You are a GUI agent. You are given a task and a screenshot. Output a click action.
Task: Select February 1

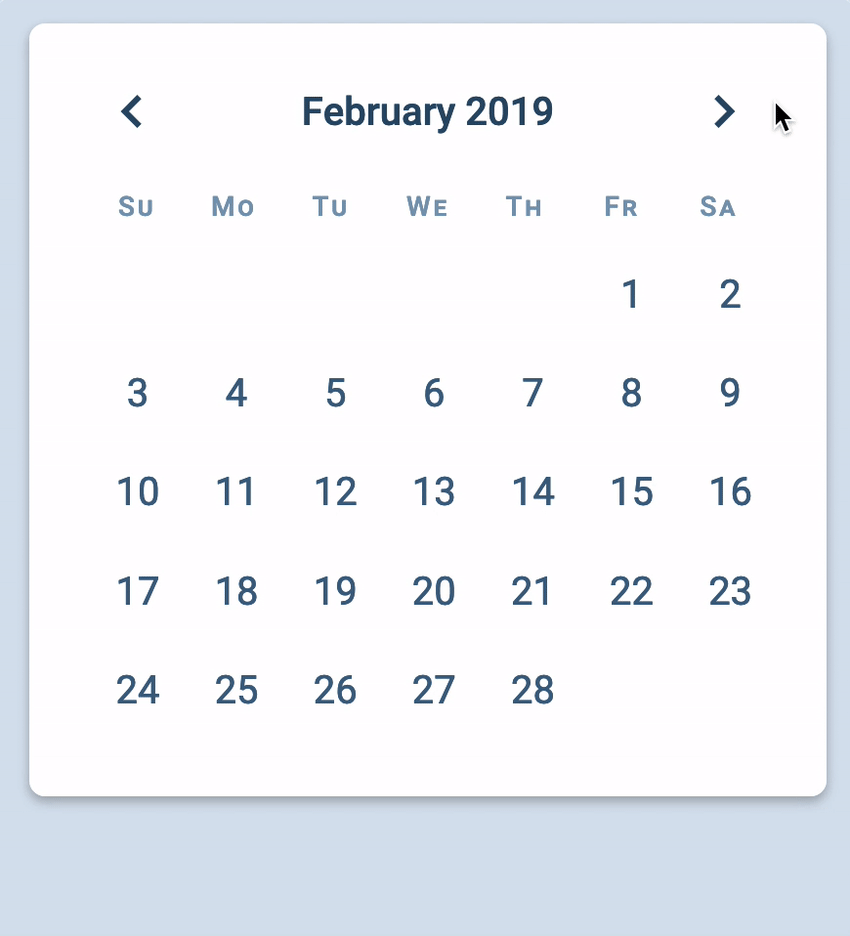pos(631,295)
